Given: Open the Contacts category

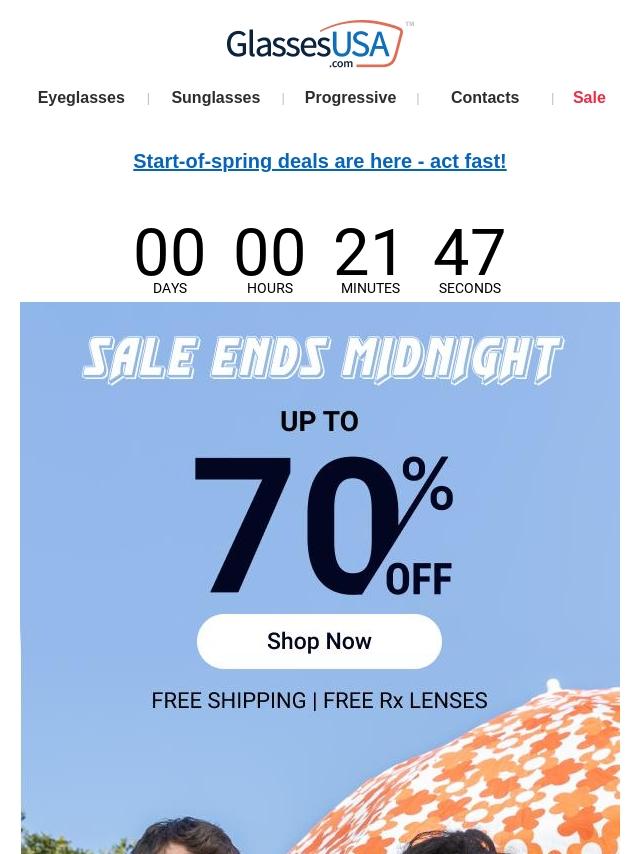Looking at the screenshot, I should tap(484, 98).
